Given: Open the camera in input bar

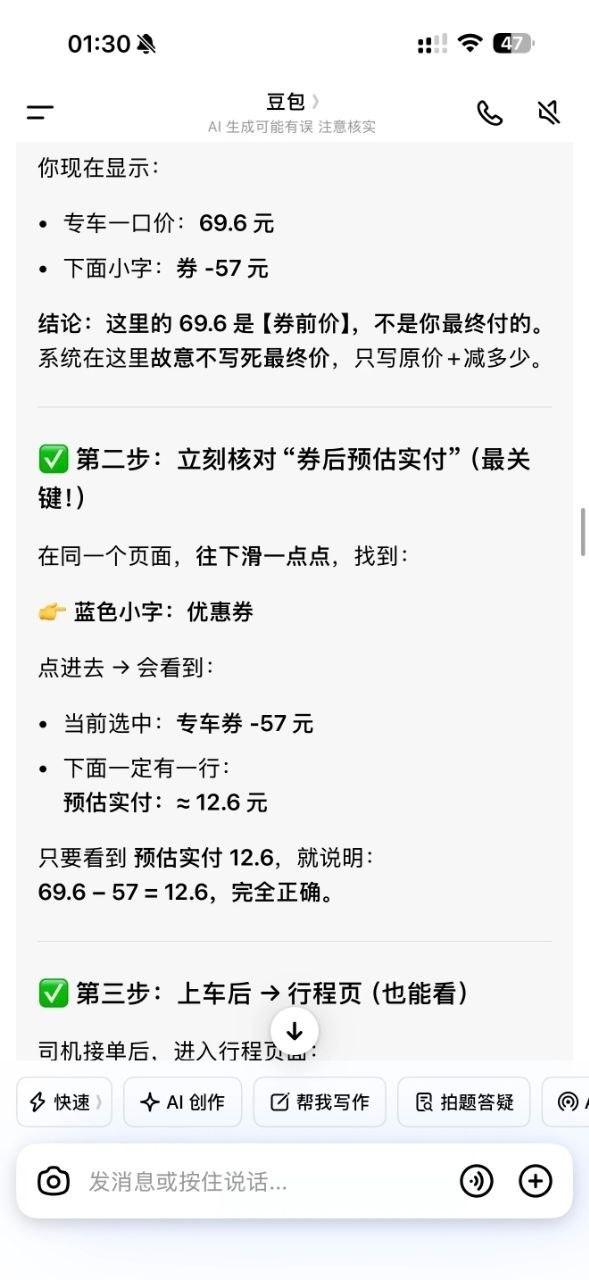Looking at the screenshot, I should point(53,1182).
